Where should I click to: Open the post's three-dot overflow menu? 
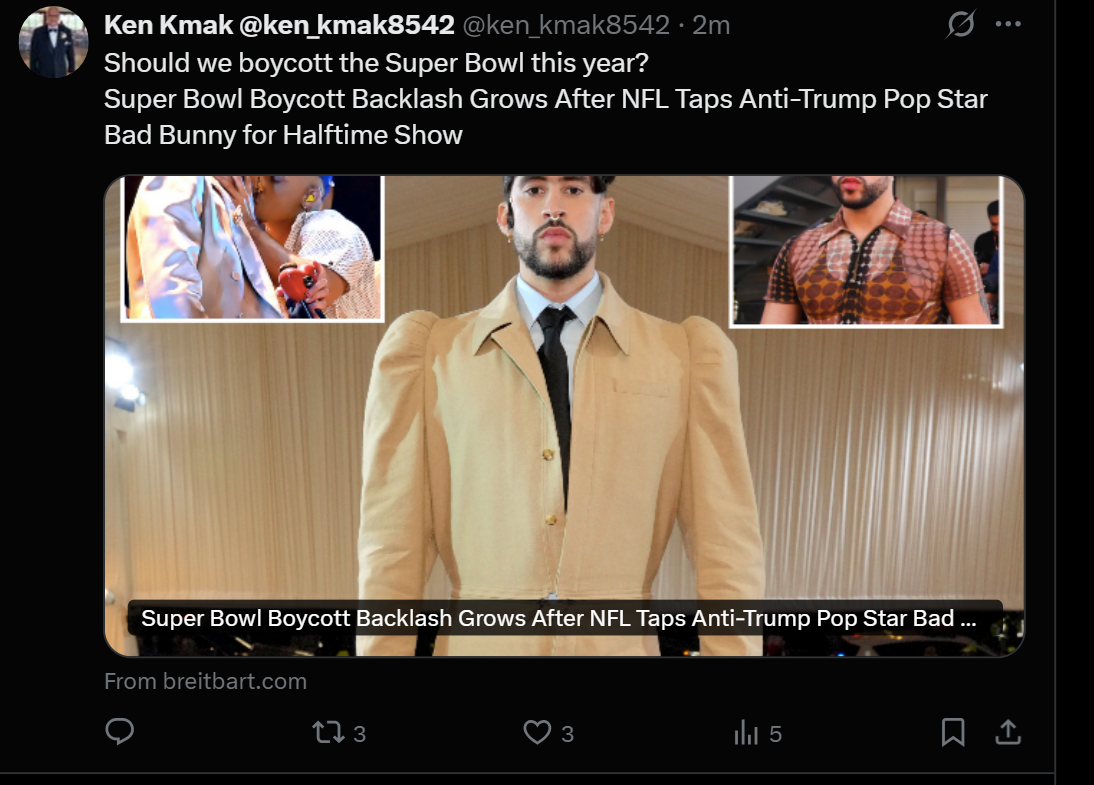[1008, 26]
